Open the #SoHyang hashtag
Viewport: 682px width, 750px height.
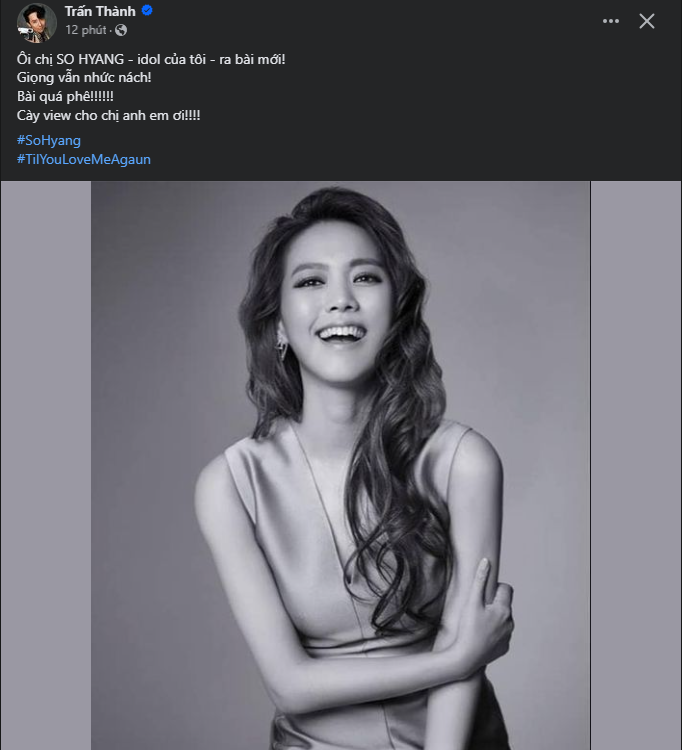pyautogui.click(x=49, y=140)
